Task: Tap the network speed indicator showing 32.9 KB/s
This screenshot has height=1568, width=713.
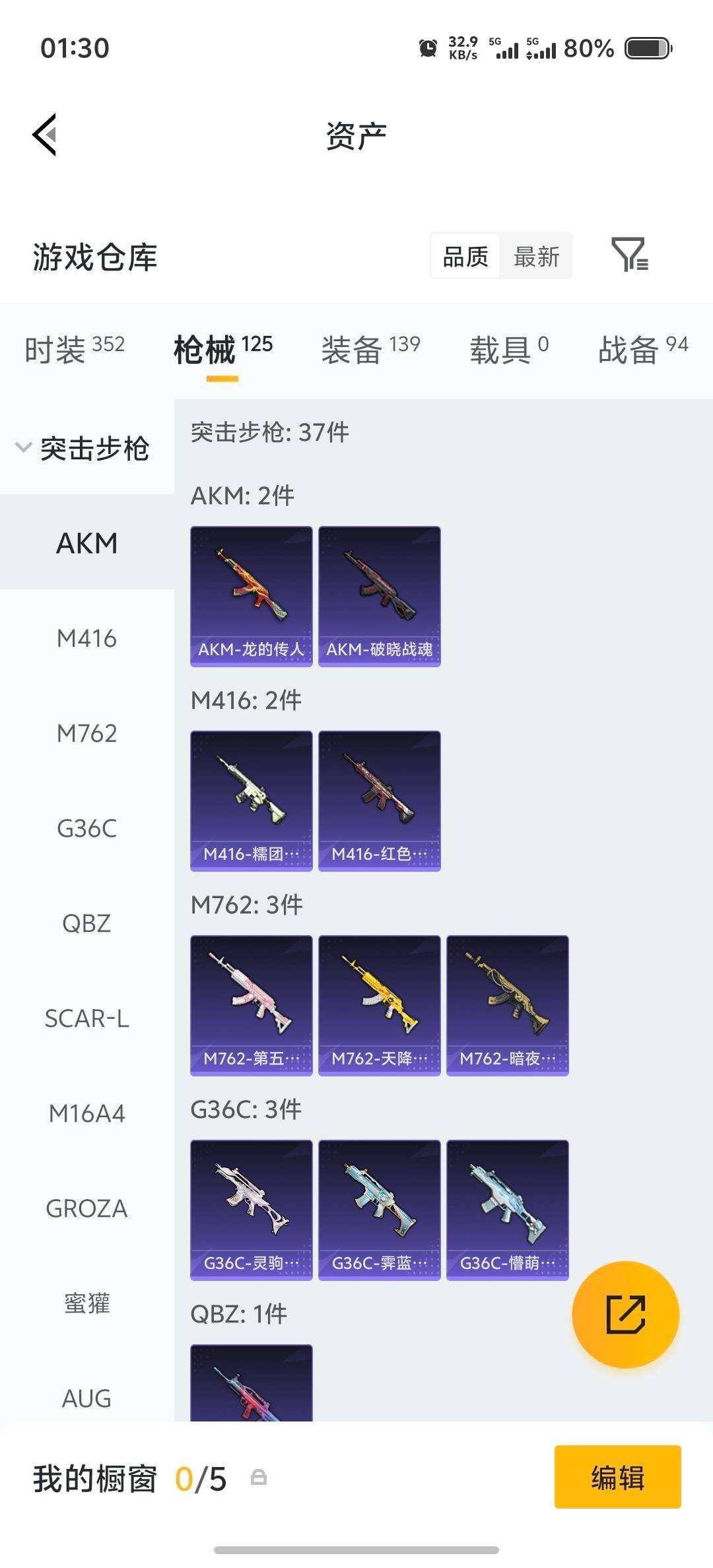Action: pos(462,47)
